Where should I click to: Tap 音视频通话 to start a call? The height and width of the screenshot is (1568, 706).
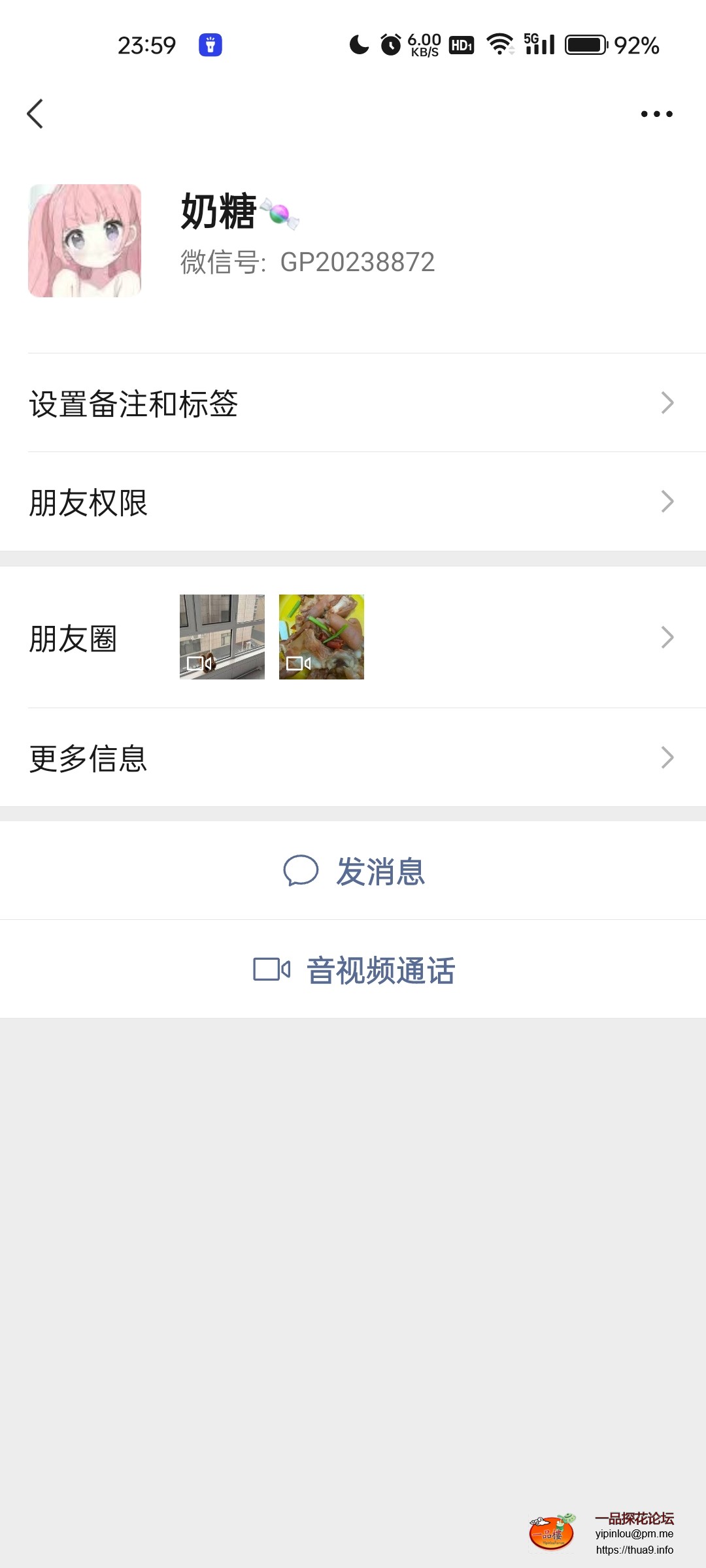click(x=382, y=970)
